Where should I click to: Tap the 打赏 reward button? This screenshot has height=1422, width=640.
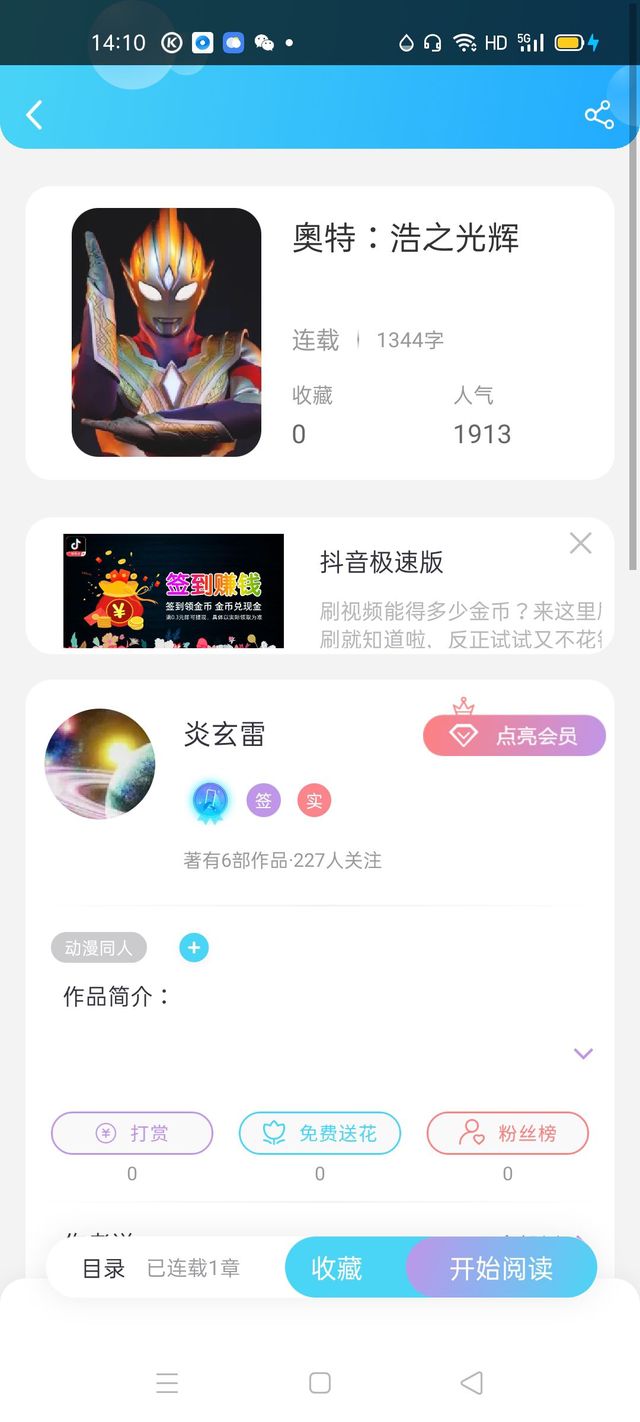pyautogui.click(x=132, y=1133)
